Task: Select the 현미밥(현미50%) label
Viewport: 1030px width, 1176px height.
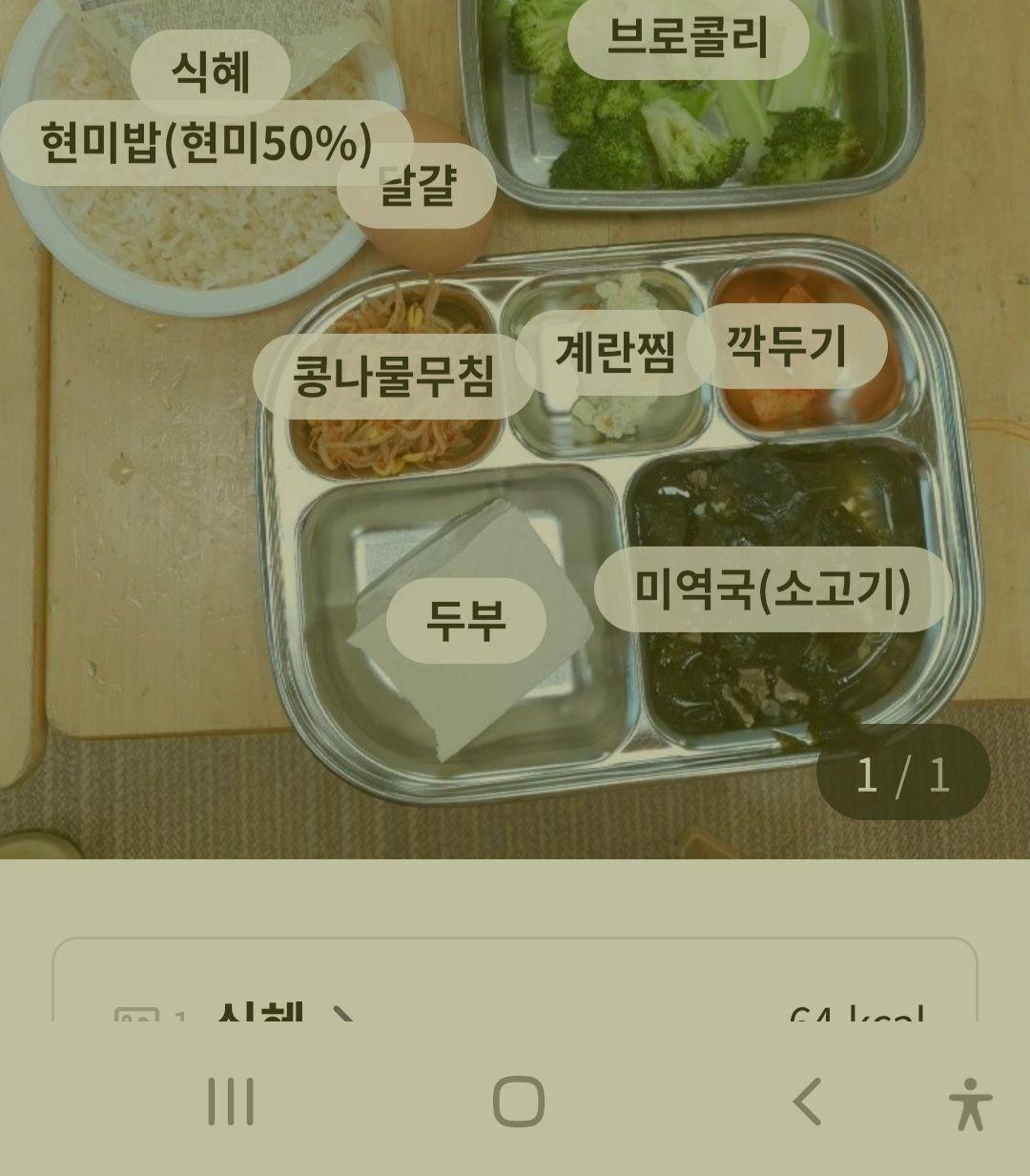Action: 205,143
